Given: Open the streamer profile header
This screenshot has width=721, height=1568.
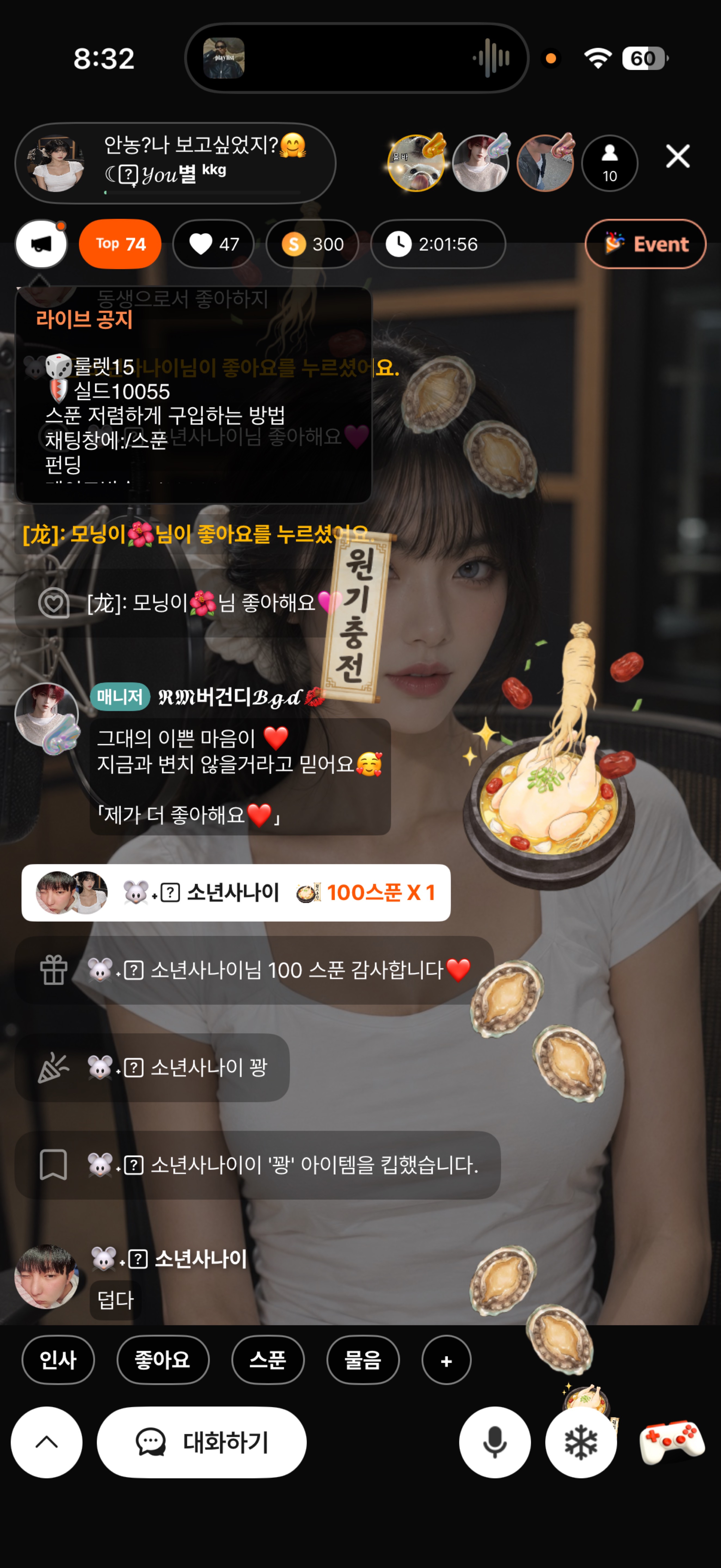Looking at the screenshot, I should point(175,163).
